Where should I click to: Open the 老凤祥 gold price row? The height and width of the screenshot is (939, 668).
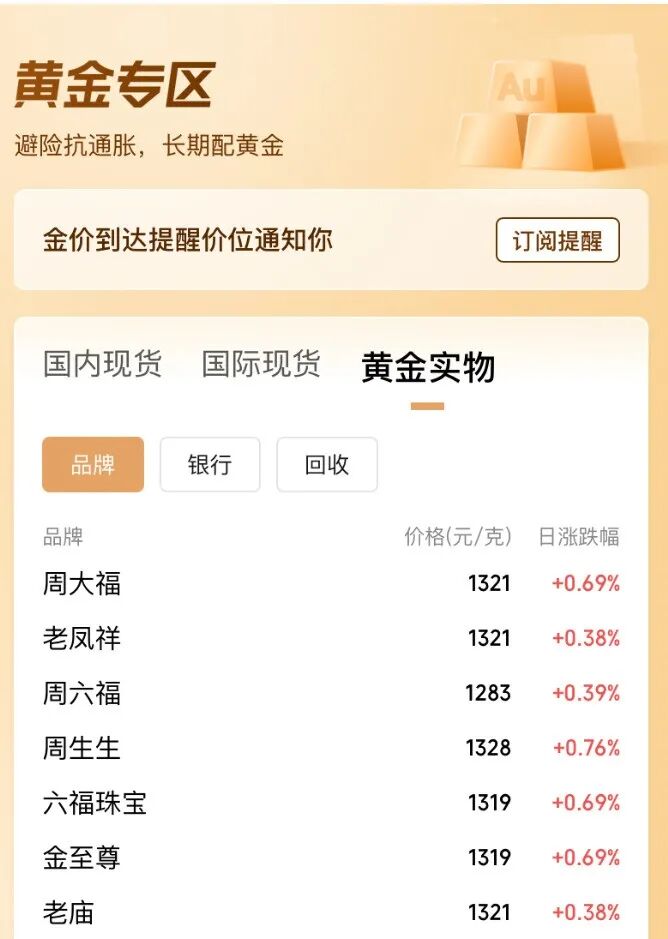pos(330,638)
